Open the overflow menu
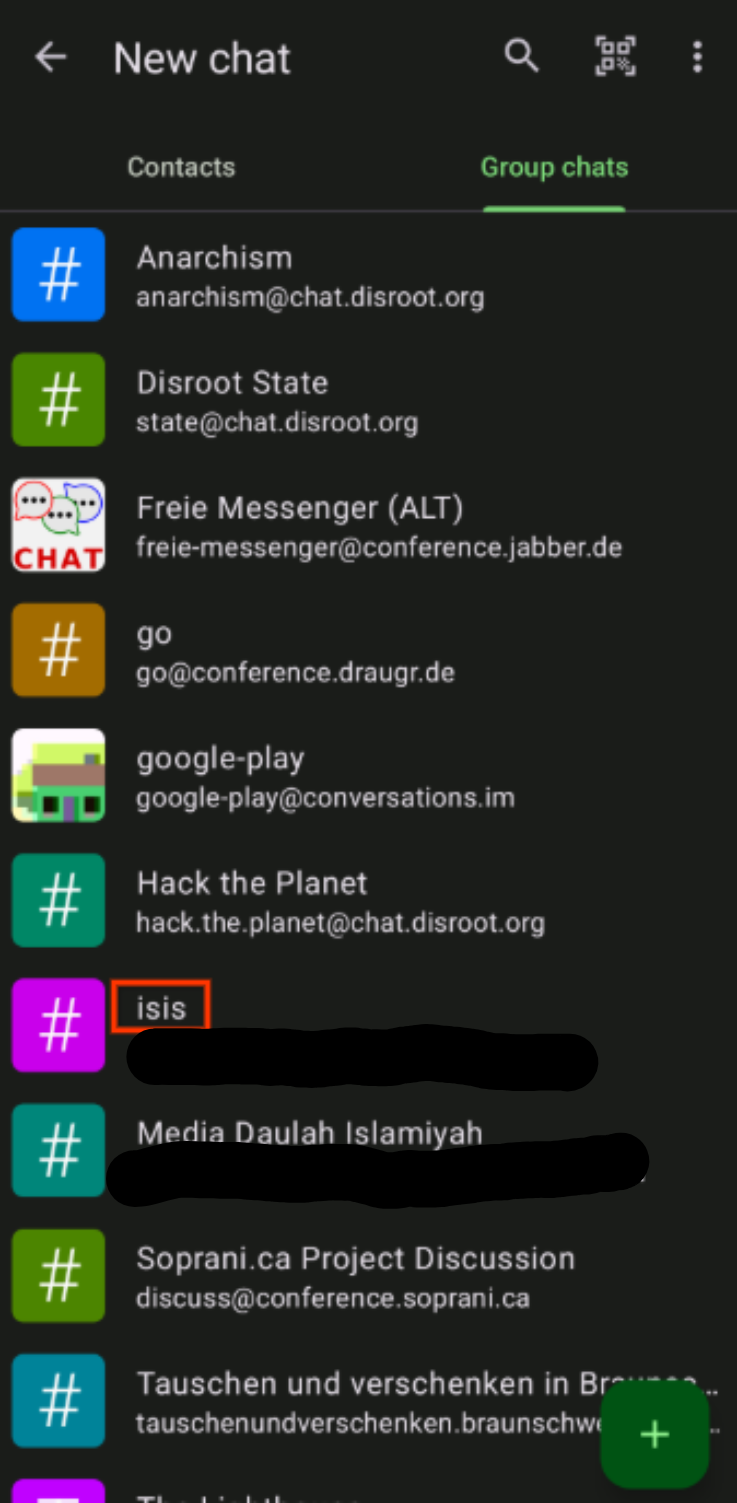This screenshot has width=737, height=1503. tap(697, 57)
